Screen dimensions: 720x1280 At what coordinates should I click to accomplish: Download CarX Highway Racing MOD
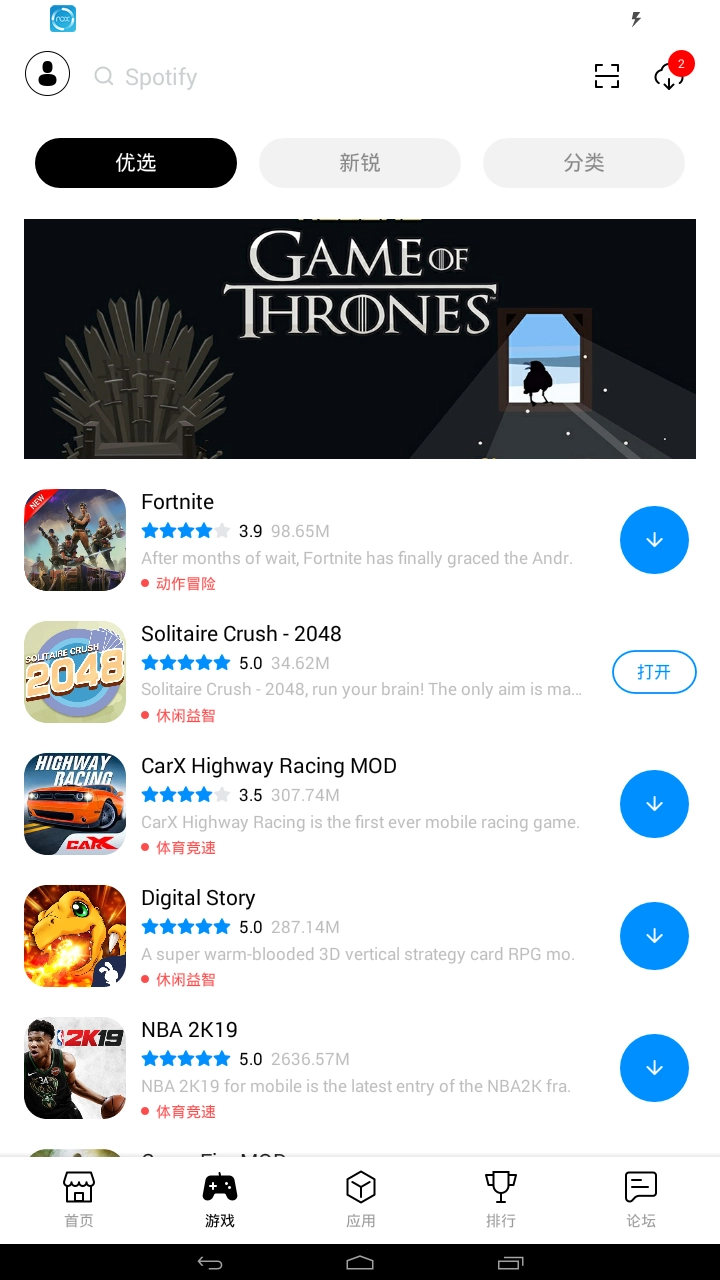click(x=654, y=804)
